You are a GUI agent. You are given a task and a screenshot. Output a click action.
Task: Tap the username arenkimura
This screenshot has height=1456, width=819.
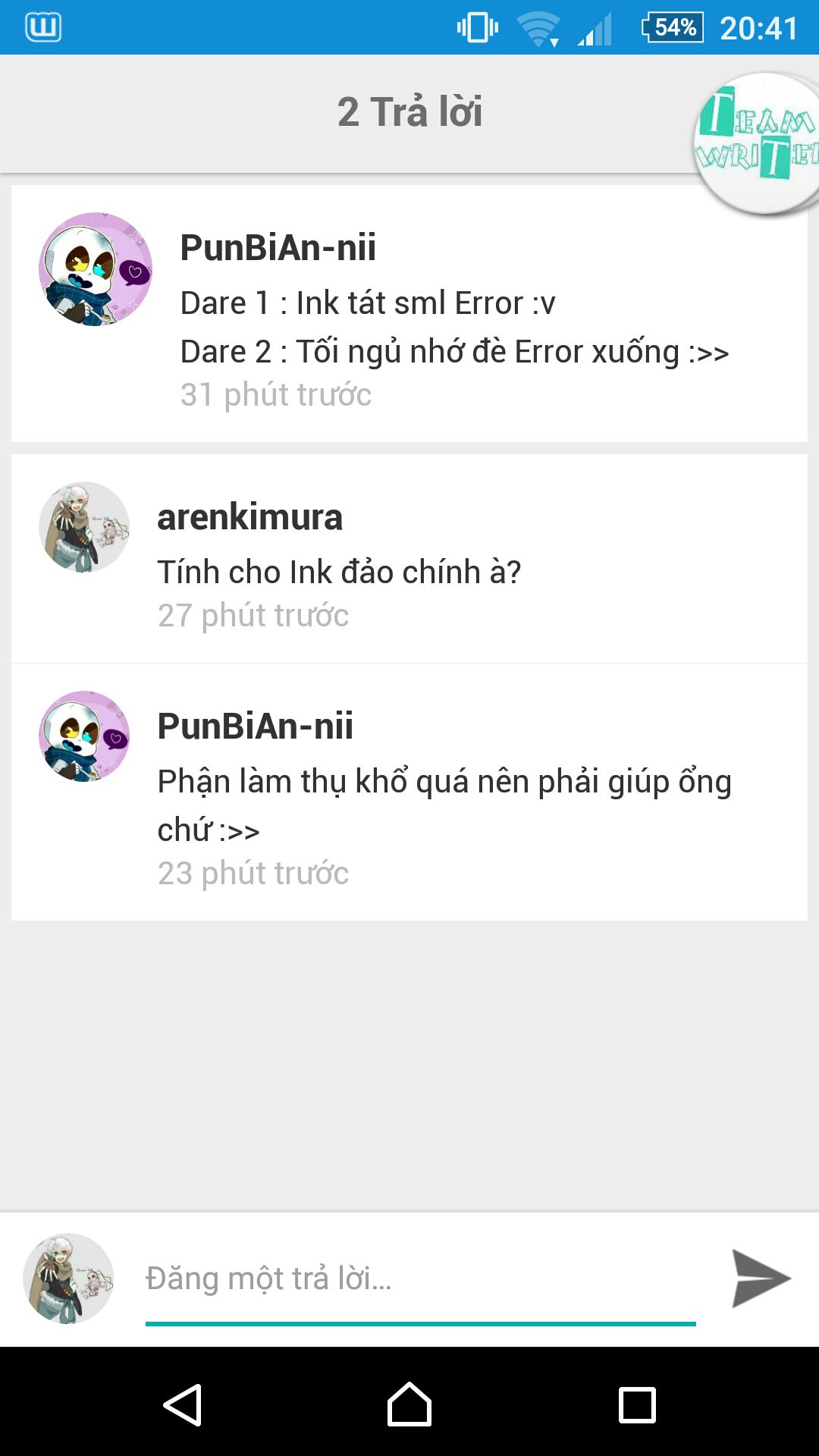[x=249, y=517]
